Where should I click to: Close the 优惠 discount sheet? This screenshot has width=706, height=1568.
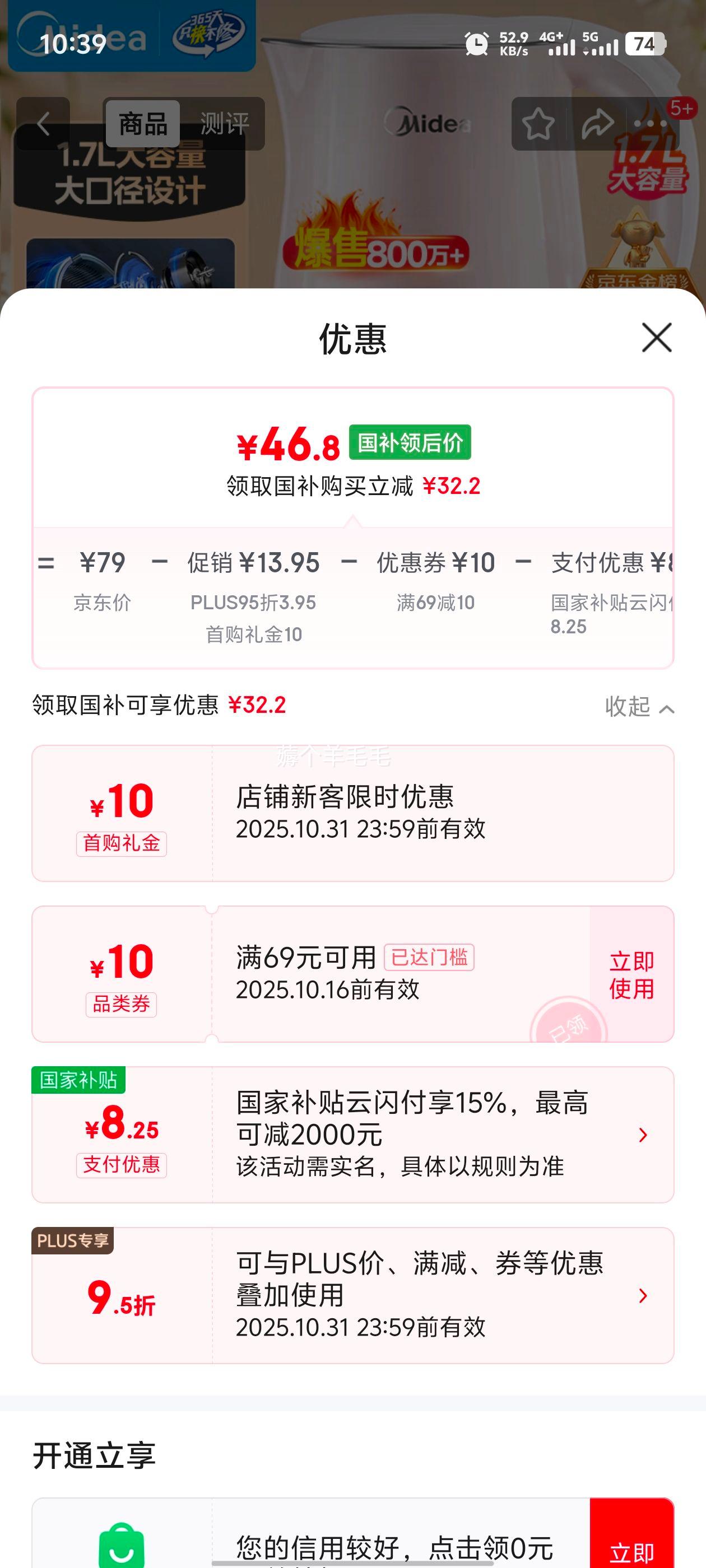656,338
